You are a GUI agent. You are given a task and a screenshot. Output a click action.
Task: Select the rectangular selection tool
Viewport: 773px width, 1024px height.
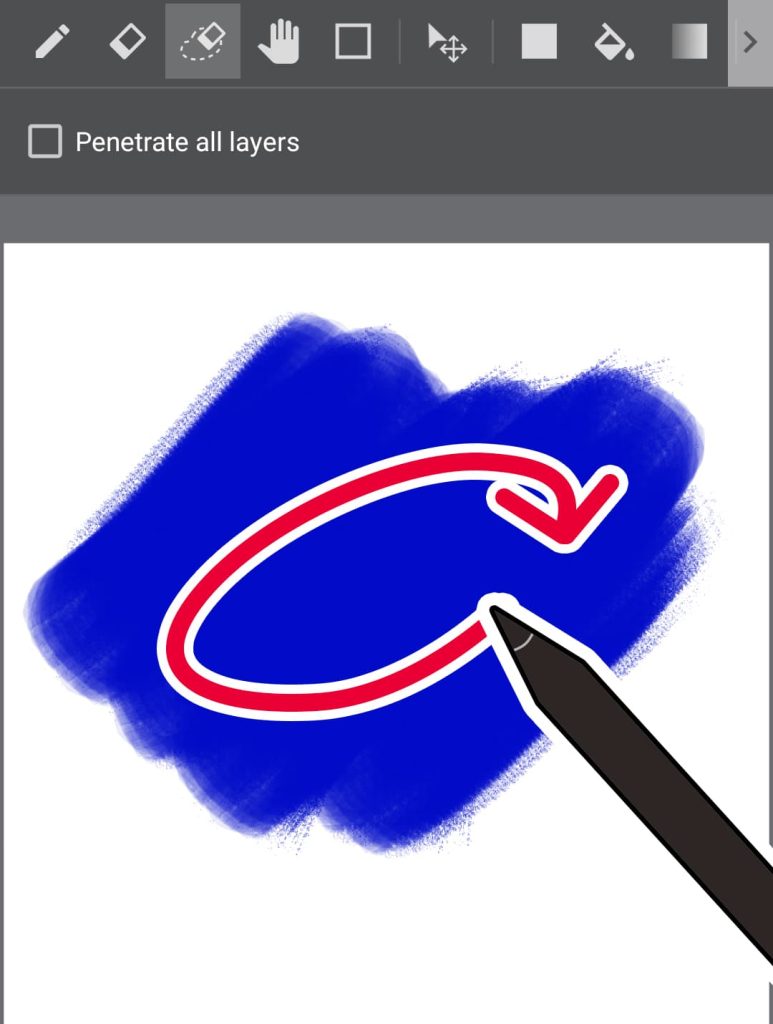(352, 42)
